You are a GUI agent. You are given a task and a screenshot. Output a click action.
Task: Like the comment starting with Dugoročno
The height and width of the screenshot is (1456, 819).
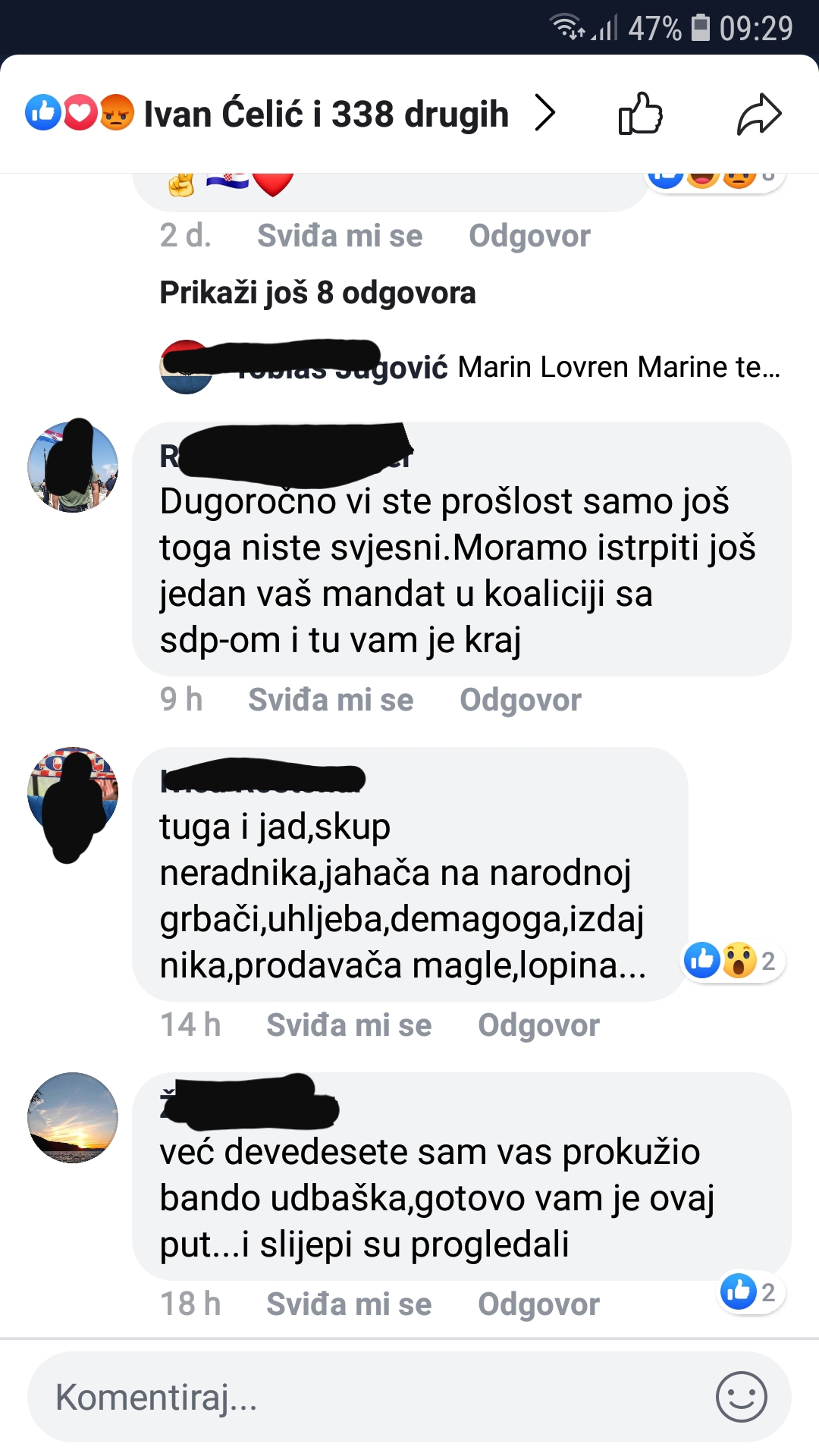pyautogui.click(x=331, y=700)
